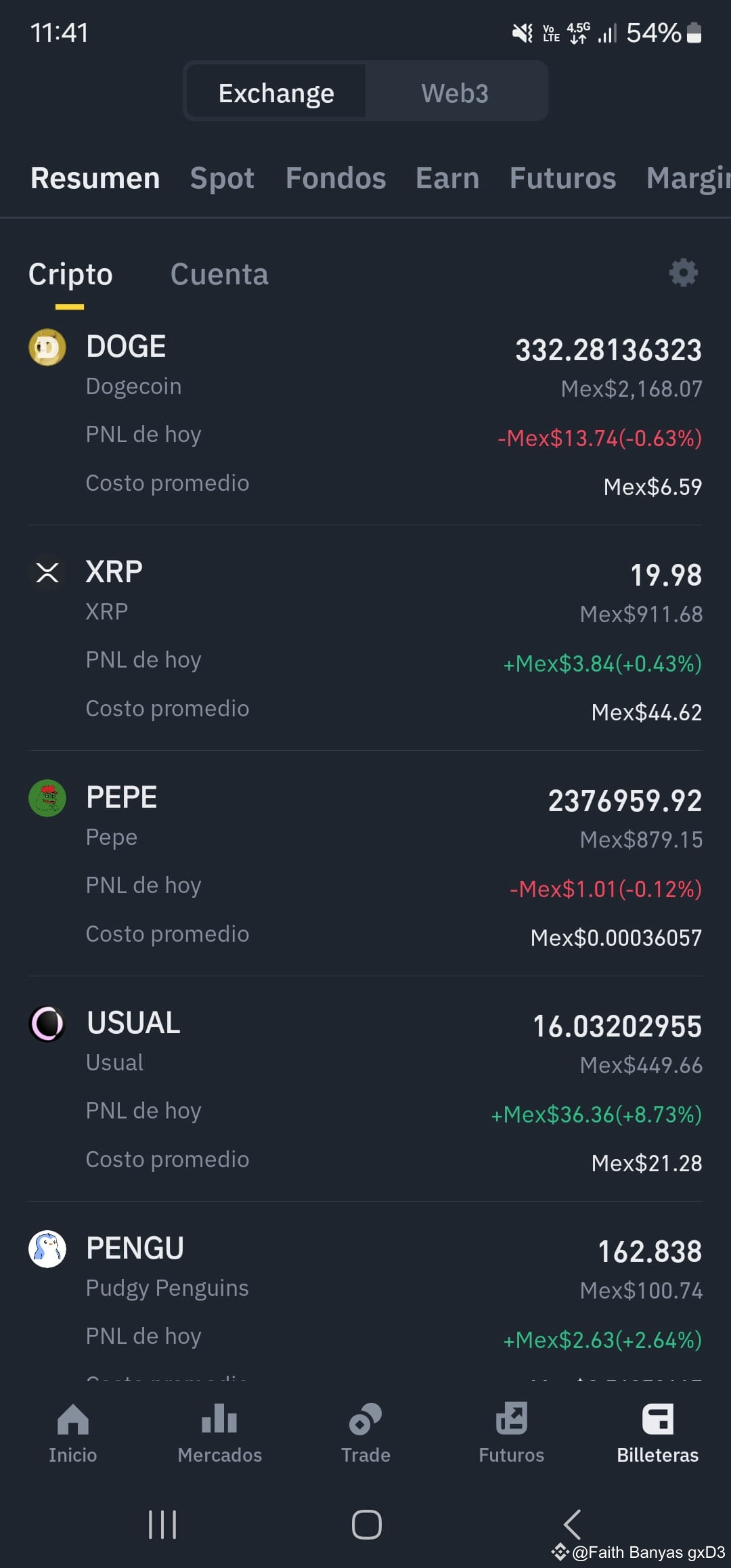Image resolution: width=731 pixels, height=1568 pixels.
Task: Switch to the Cuenta tab
Action: 219,274
